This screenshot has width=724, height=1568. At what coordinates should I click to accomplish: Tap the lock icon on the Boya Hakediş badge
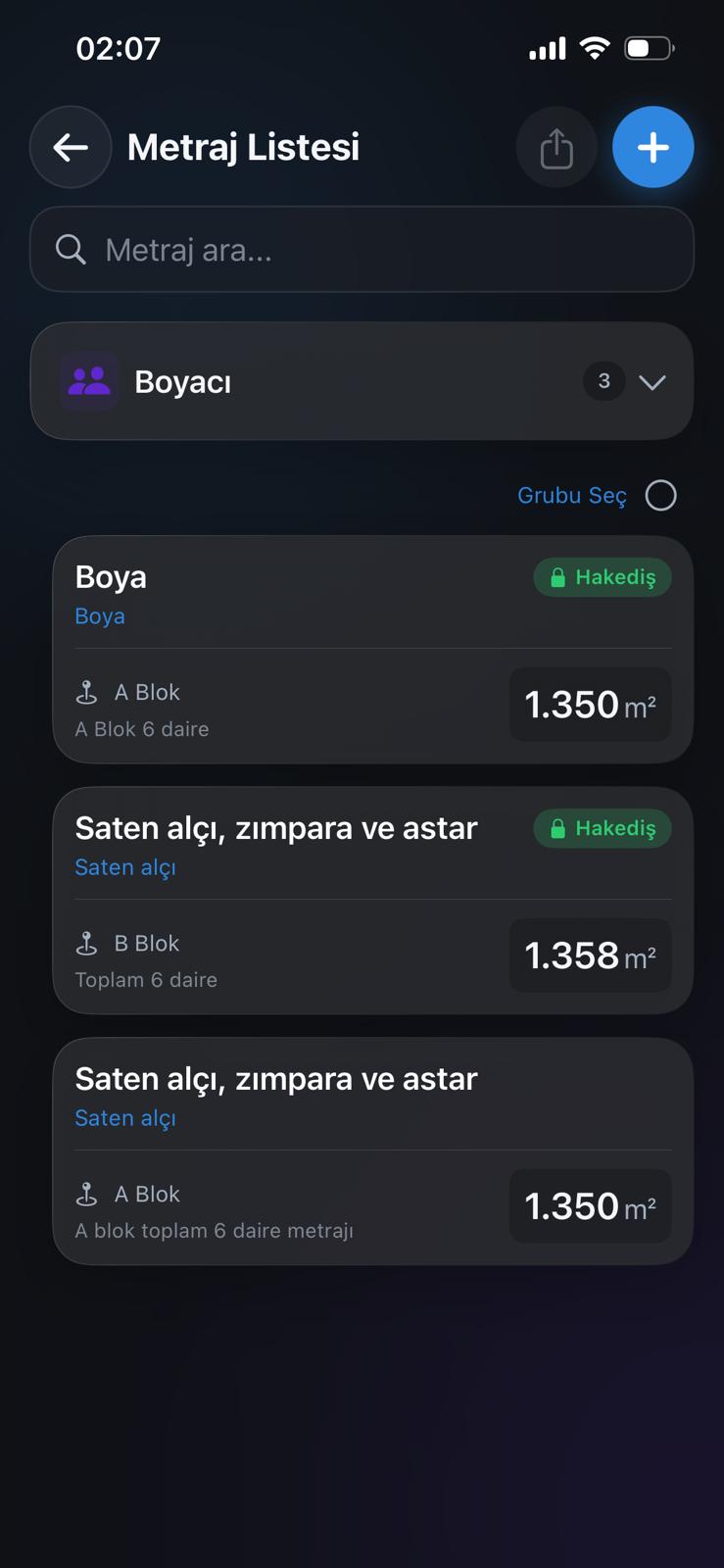click(556, 577)
